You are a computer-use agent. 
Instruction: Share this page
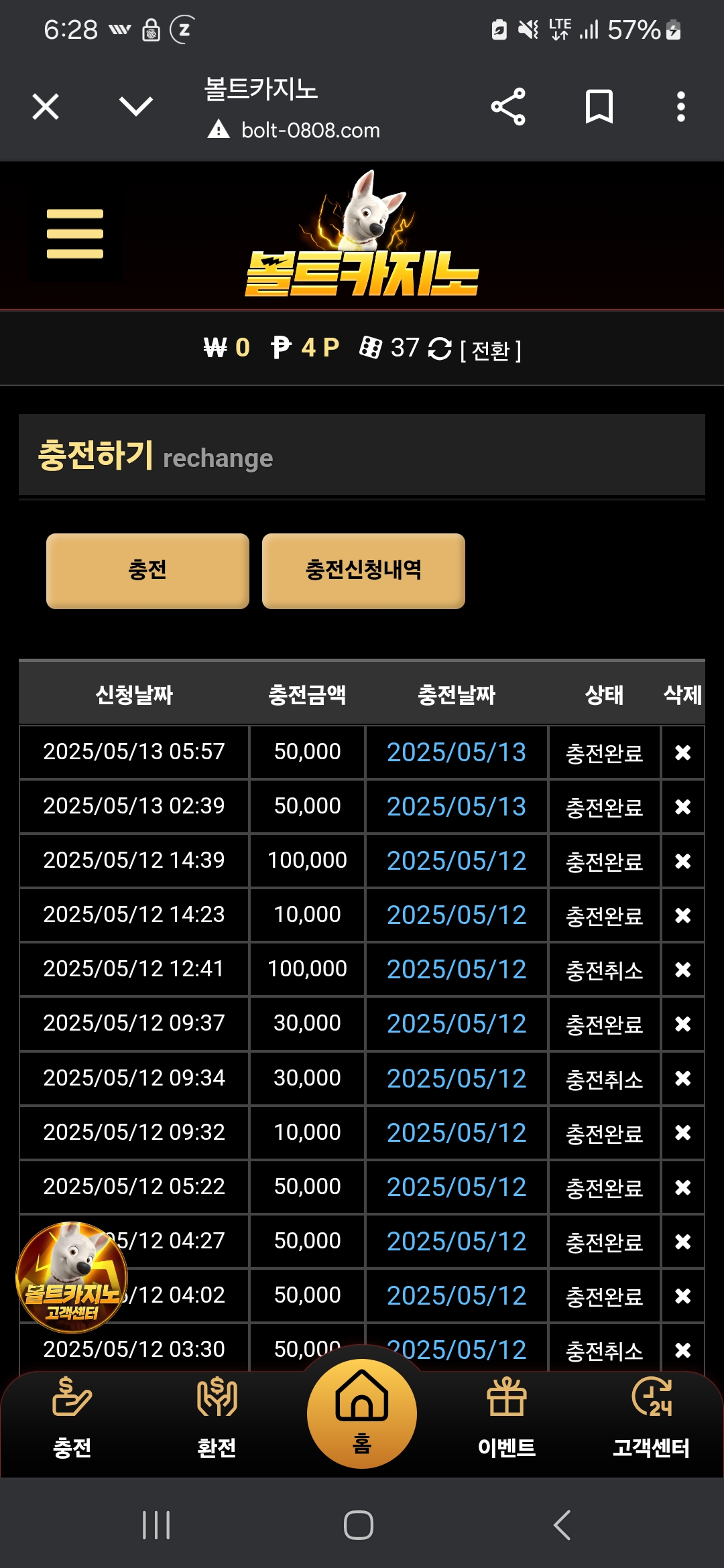(508, 107)
